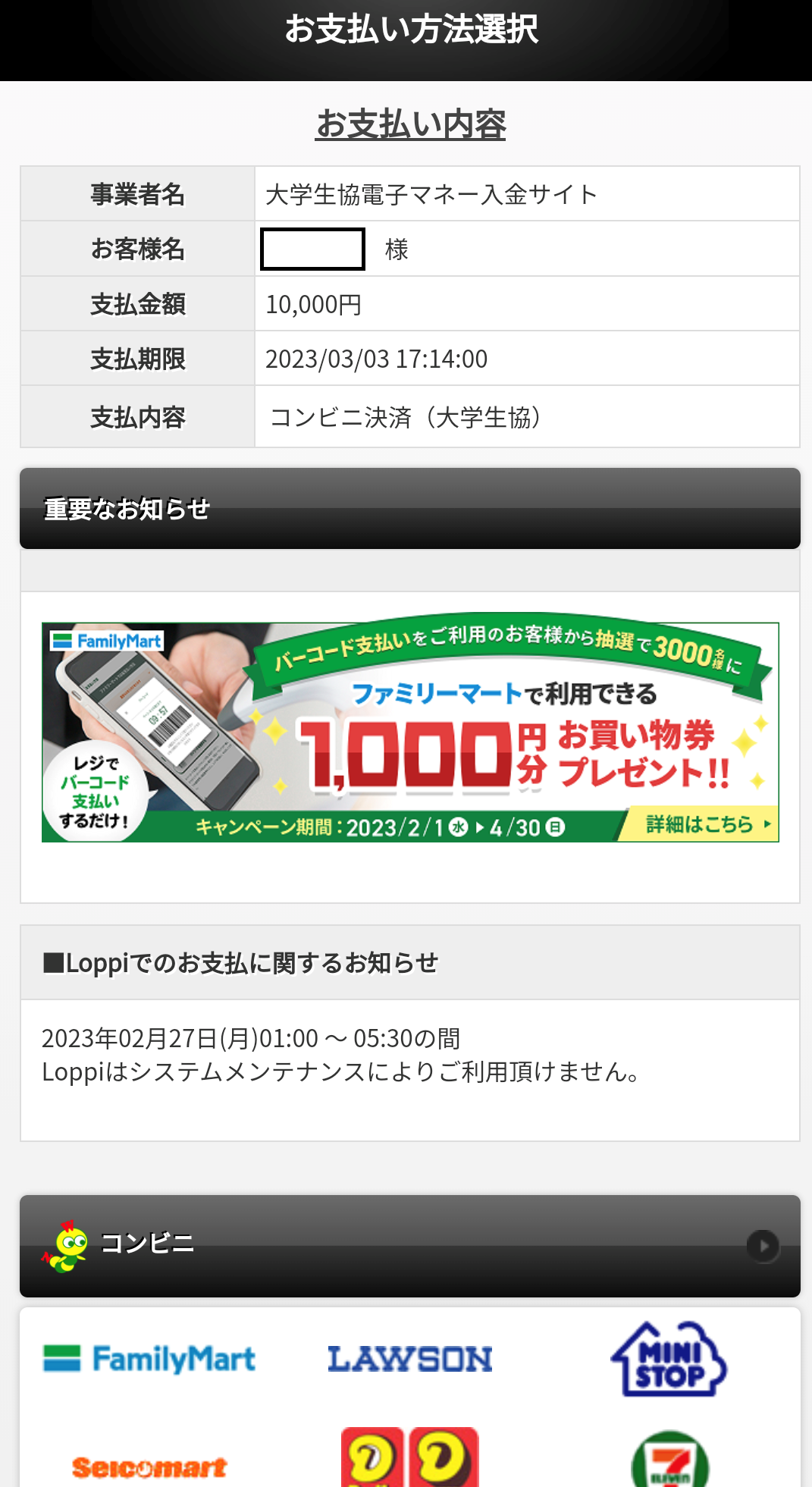This screenshot has width=812, height=1487.
Task: Expand the コンビニ section header
Action: tap(409, 1245)
